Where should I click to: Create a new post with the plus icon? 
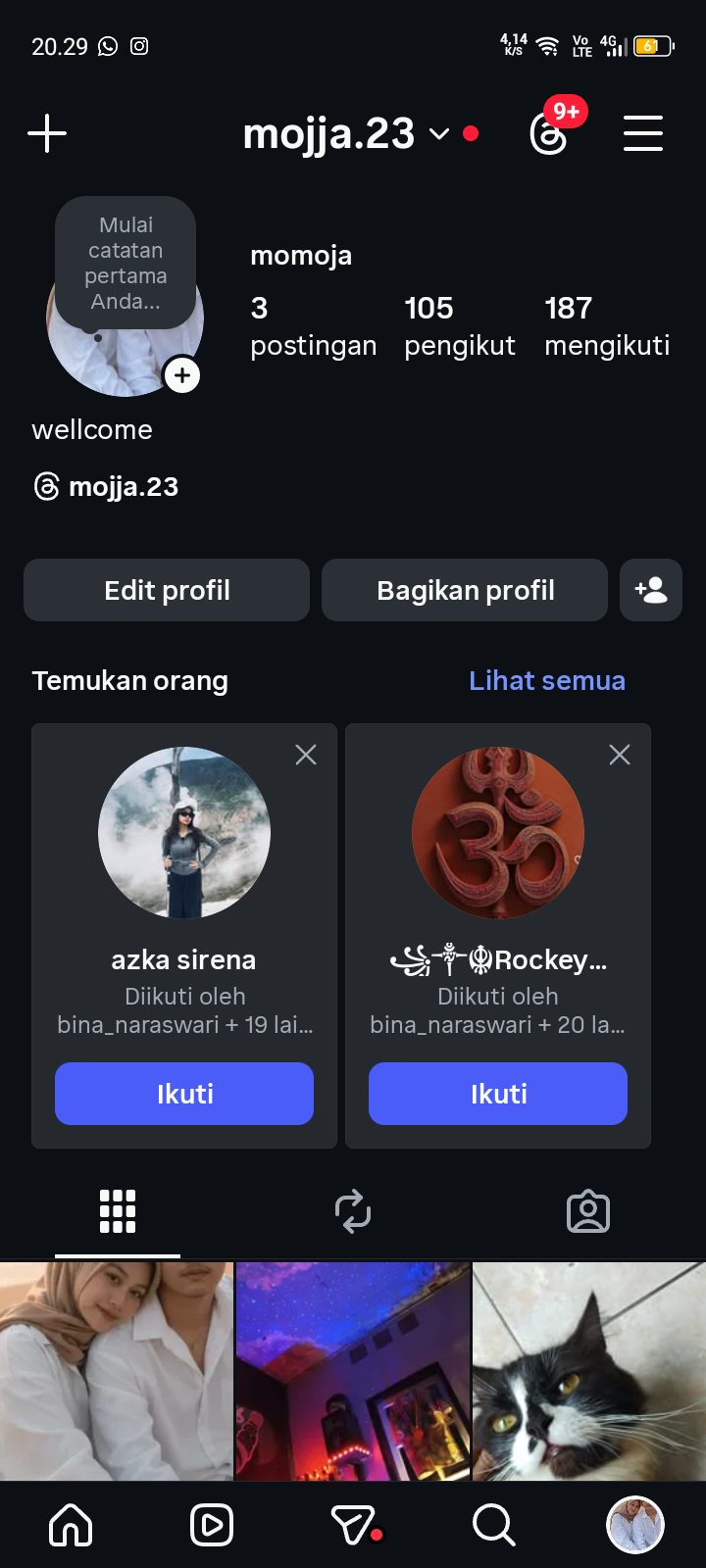click(47, 133)
